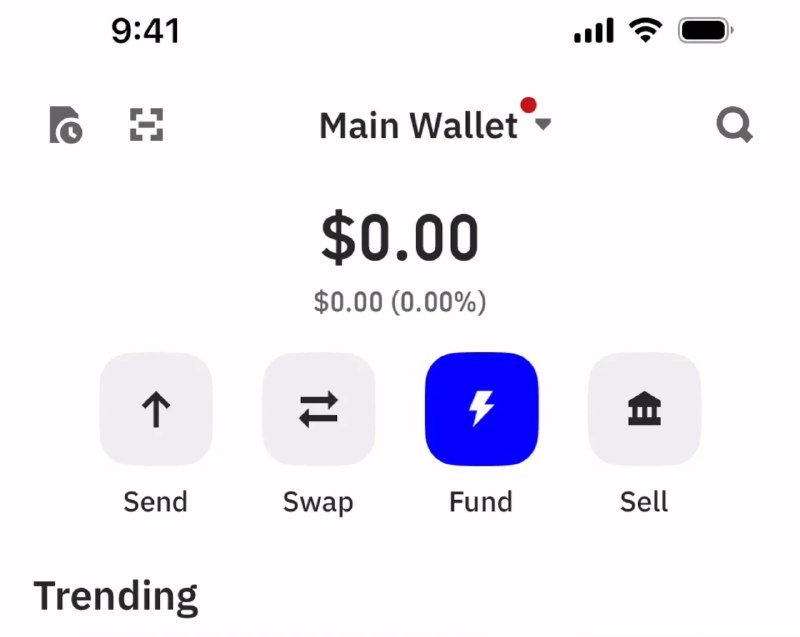Open the Swap action
Viewport: 800px width, 637px height.
point(318,409)
